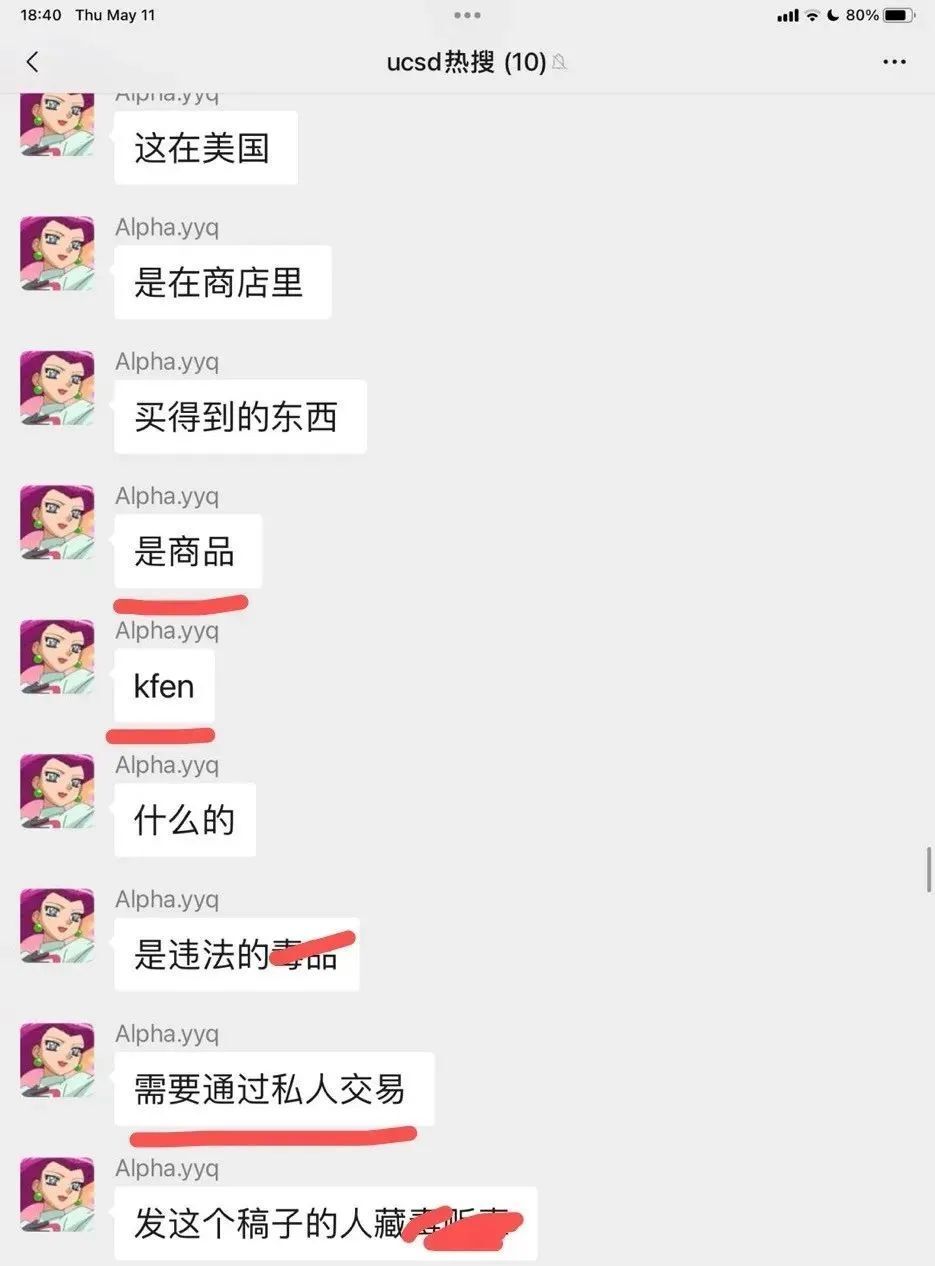The width and height of the screenshot is (935, 1266).
Task: Tap the muted bell icon beside chat title
Action: pos(559,62)
